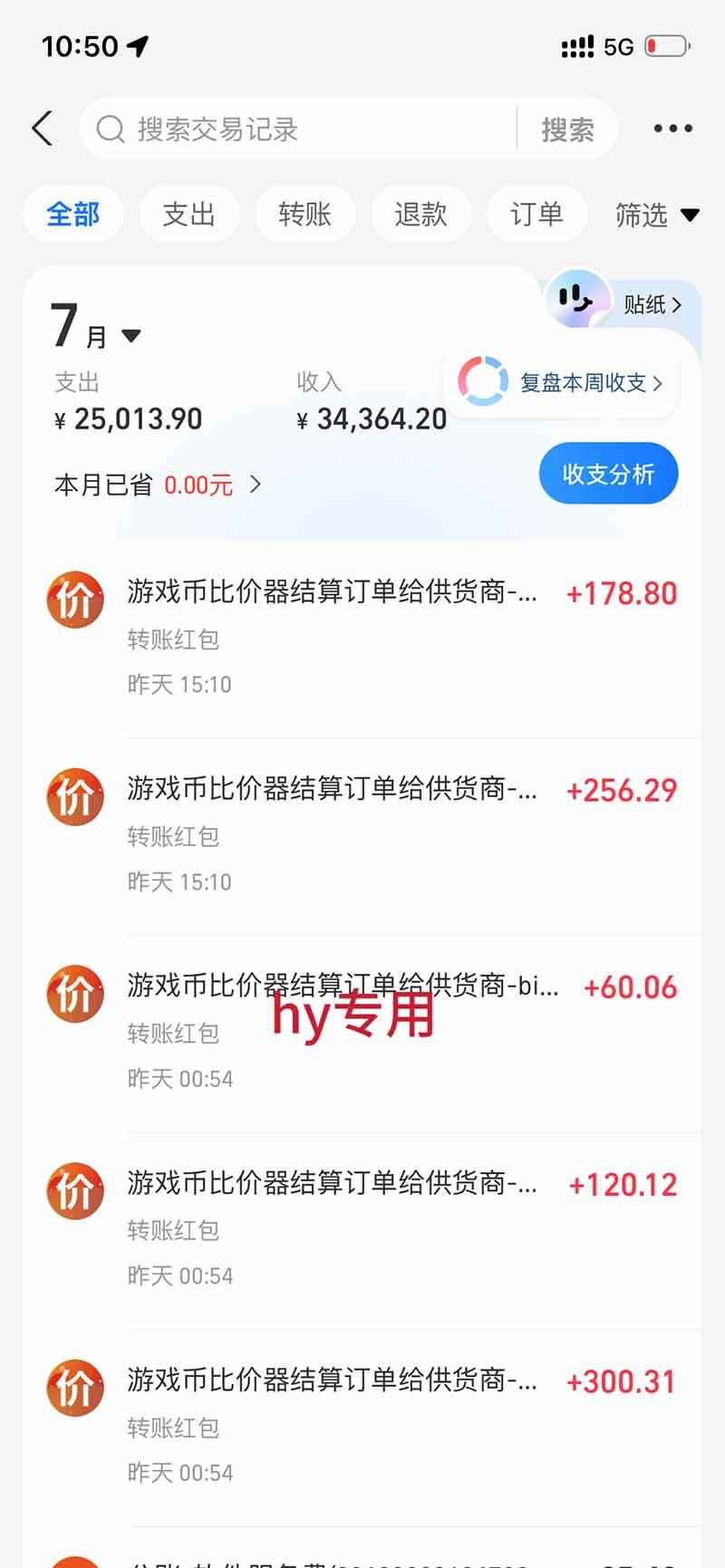Open the +256.29 transaction record
The image size is (725, 1568).
362,835
